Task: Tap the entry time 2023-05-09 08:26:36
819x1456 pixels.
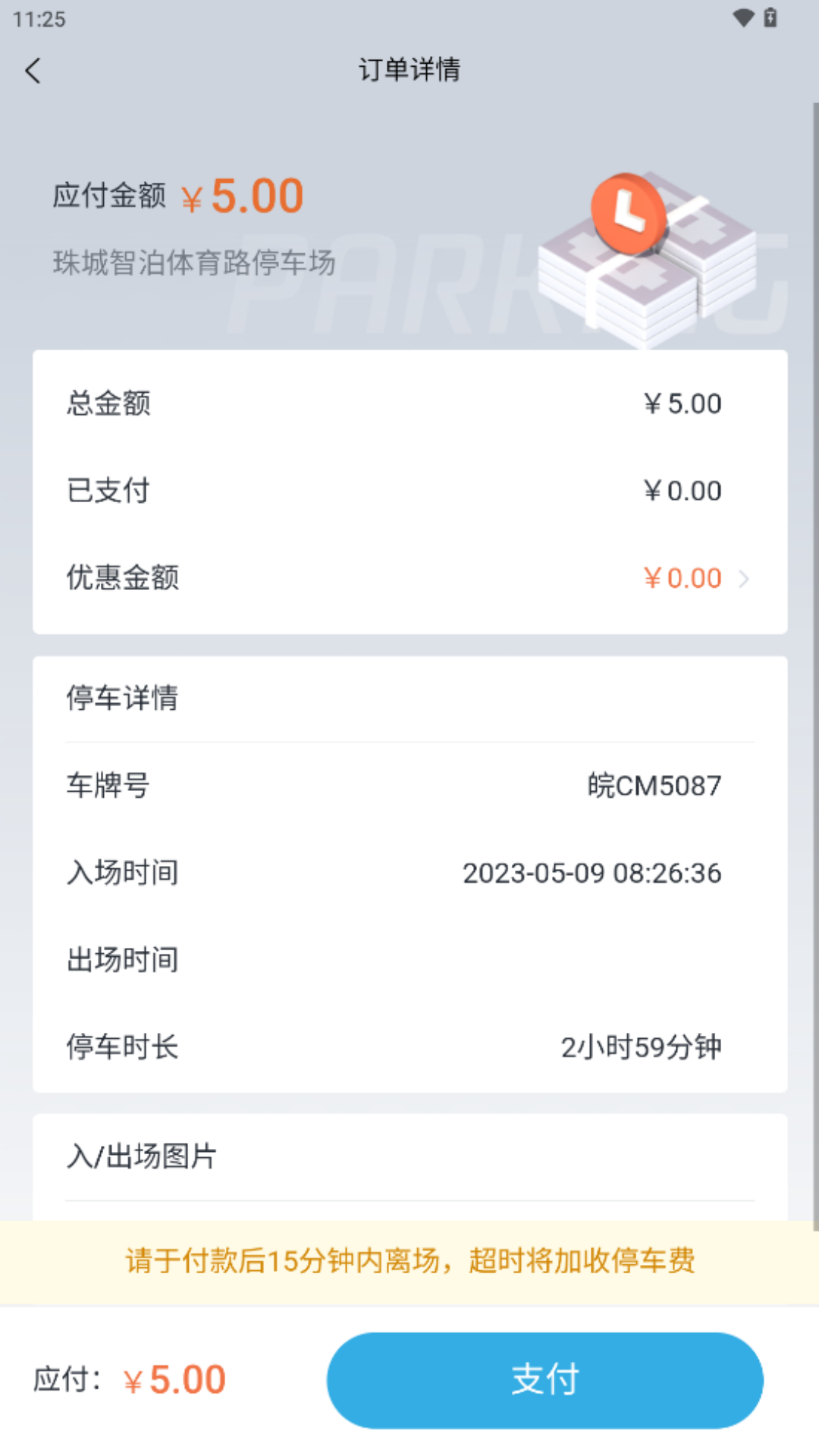Action: click(592, 873)
